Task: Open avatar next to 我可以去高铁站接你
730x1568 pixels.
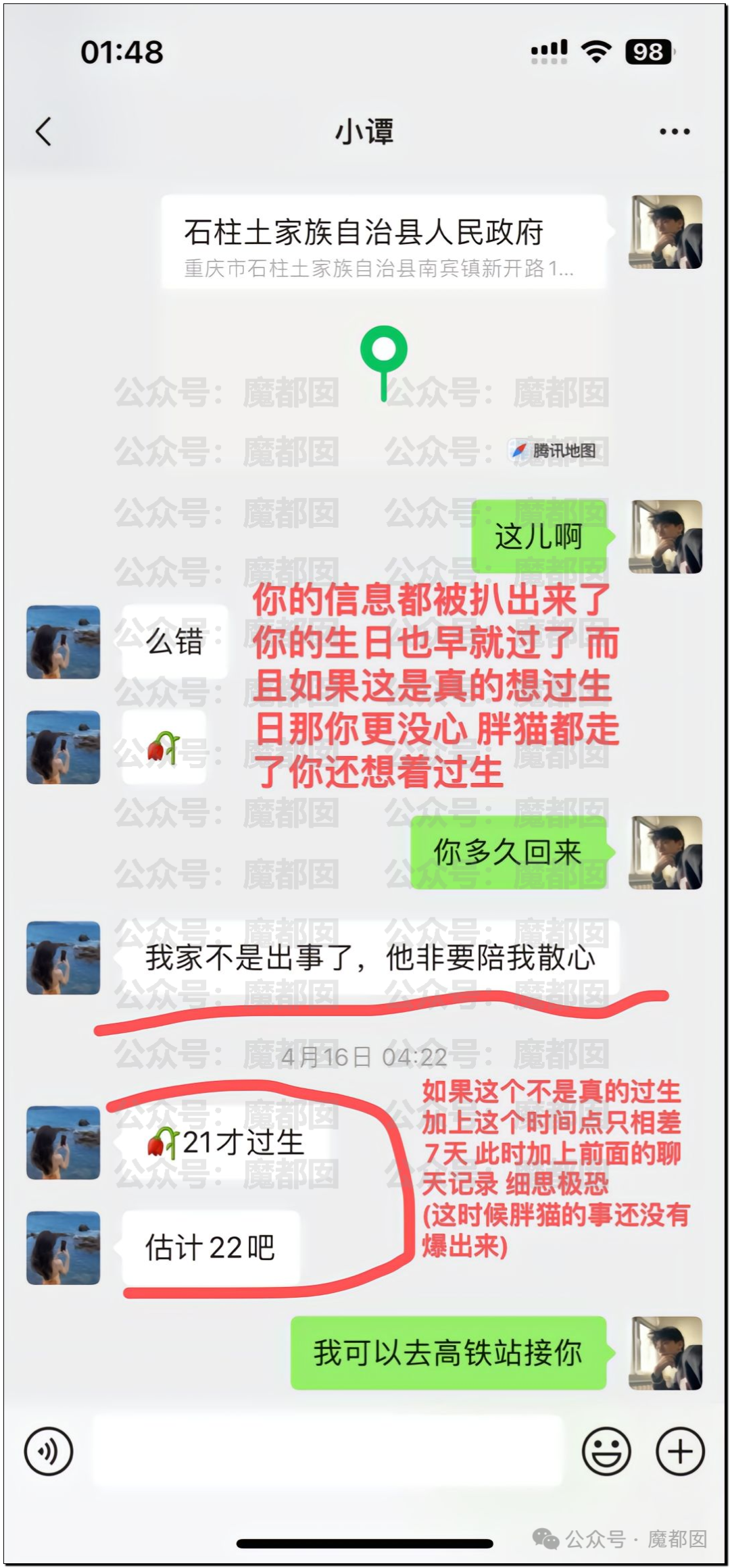Action: (665, 1353)
